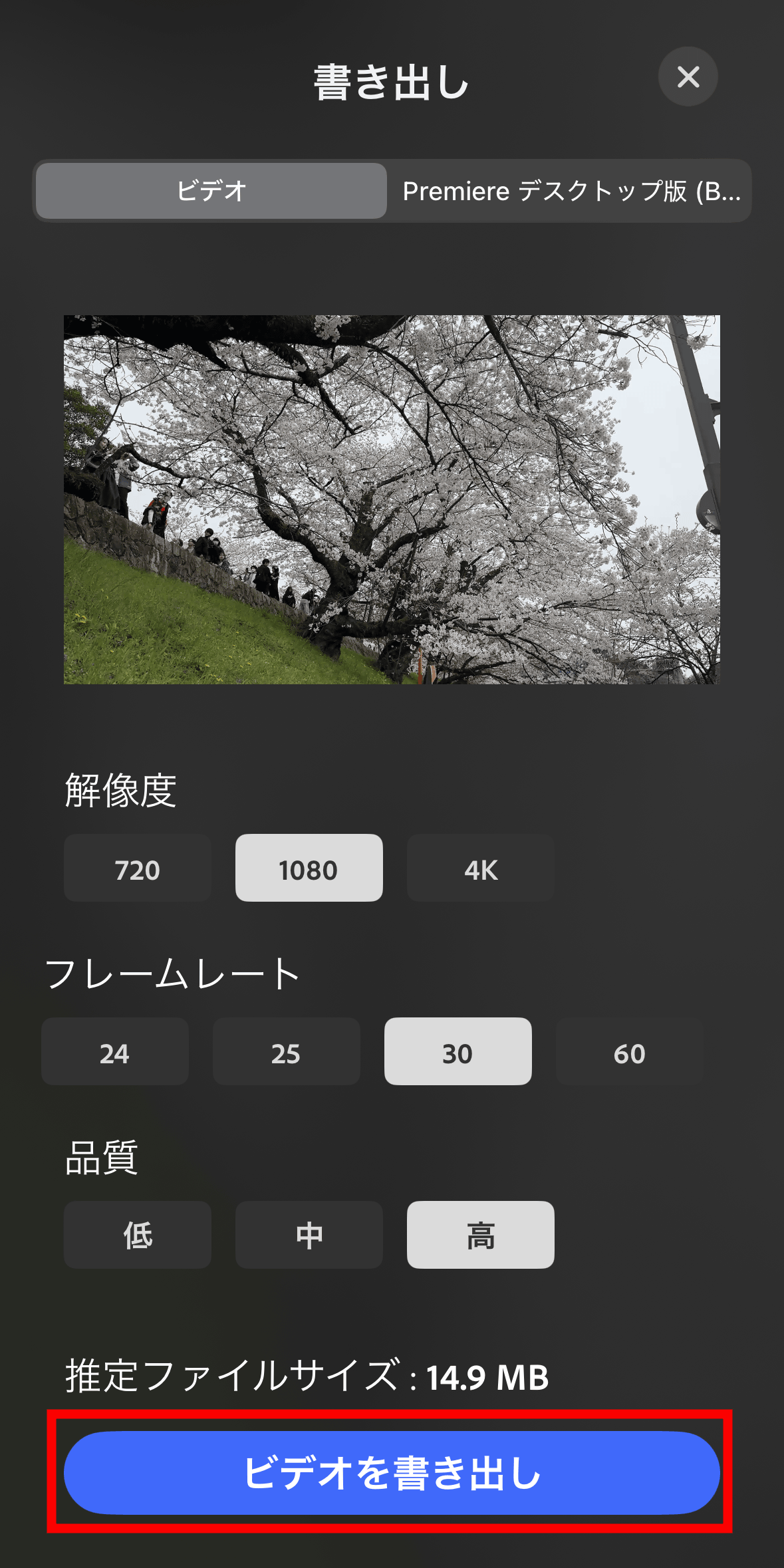This screenshot has width=784, height=1568.
Task: Set frame rate to 24
Action: pos(114,1052)
